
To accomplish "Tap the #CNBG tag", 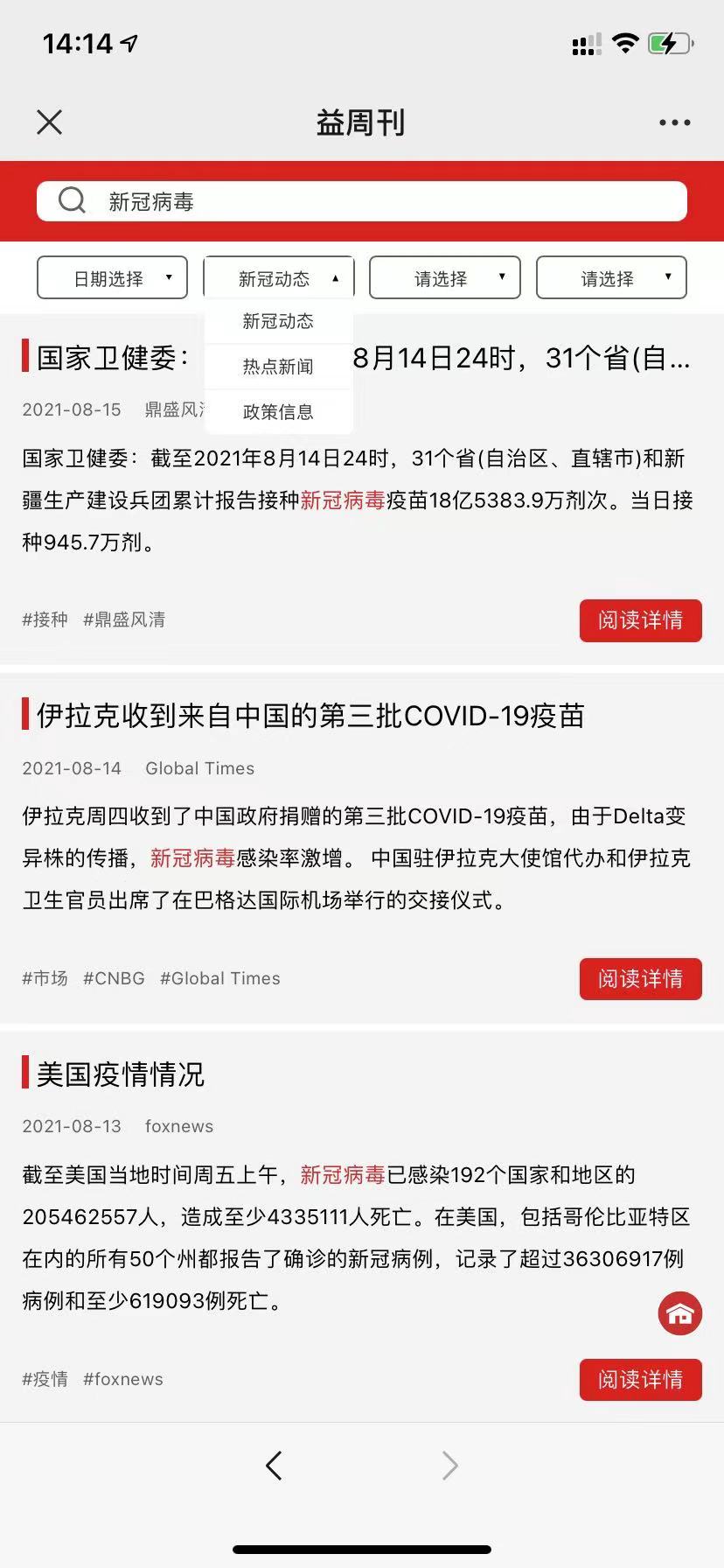I will click(x=114, y=978).
